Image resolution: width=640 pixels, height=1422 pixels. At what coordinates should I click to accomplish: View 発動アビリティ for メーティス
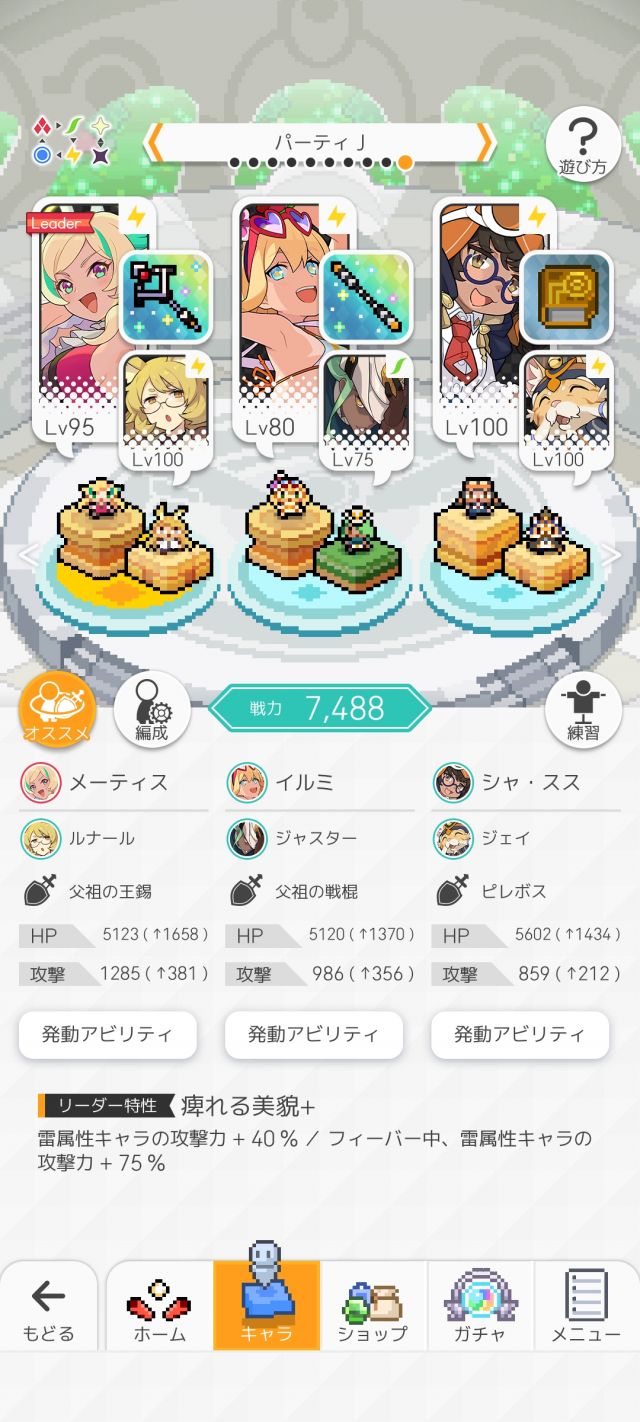pos(108,1034)
